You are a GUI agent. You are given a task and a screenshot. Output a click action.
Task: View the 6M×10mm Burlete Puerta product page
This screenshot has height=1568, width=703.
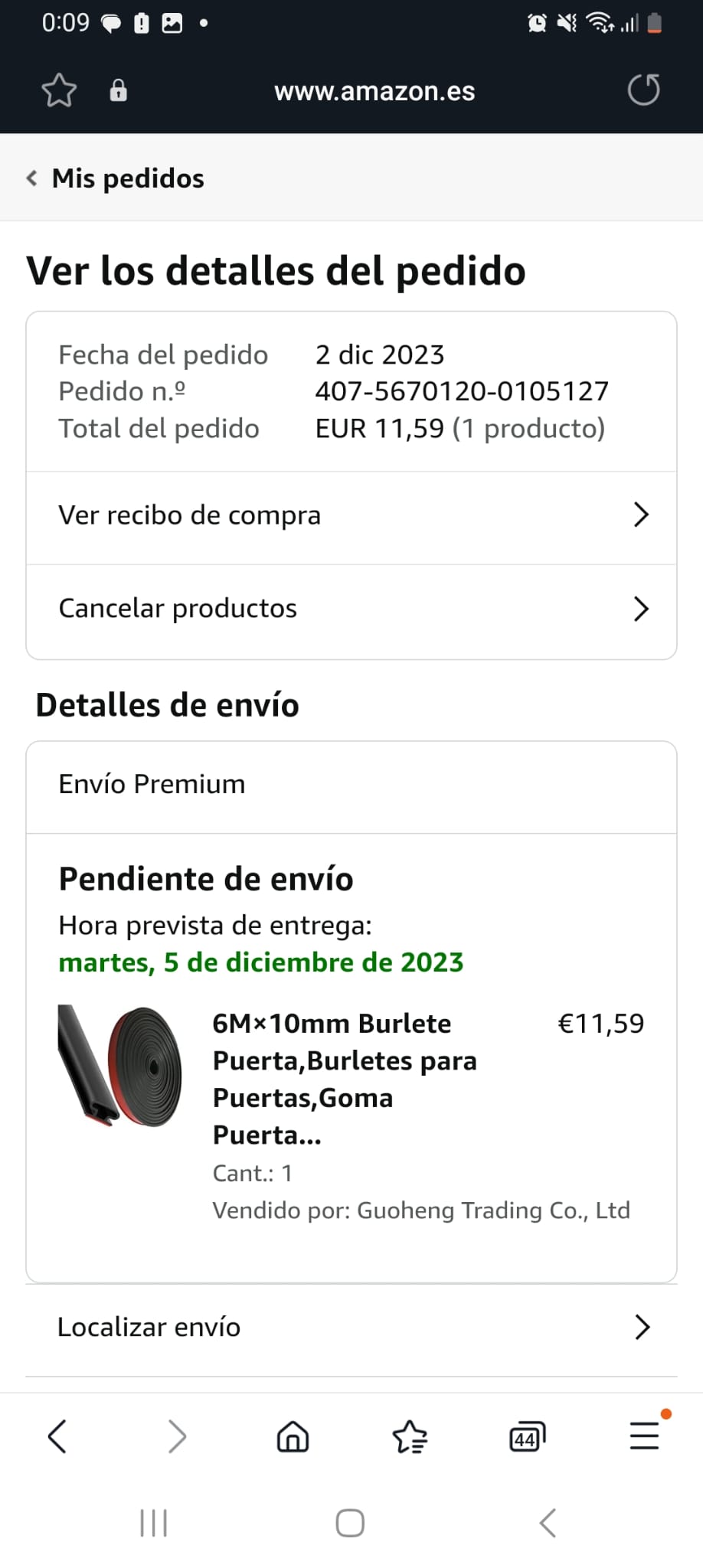[x=345, y=1078]
